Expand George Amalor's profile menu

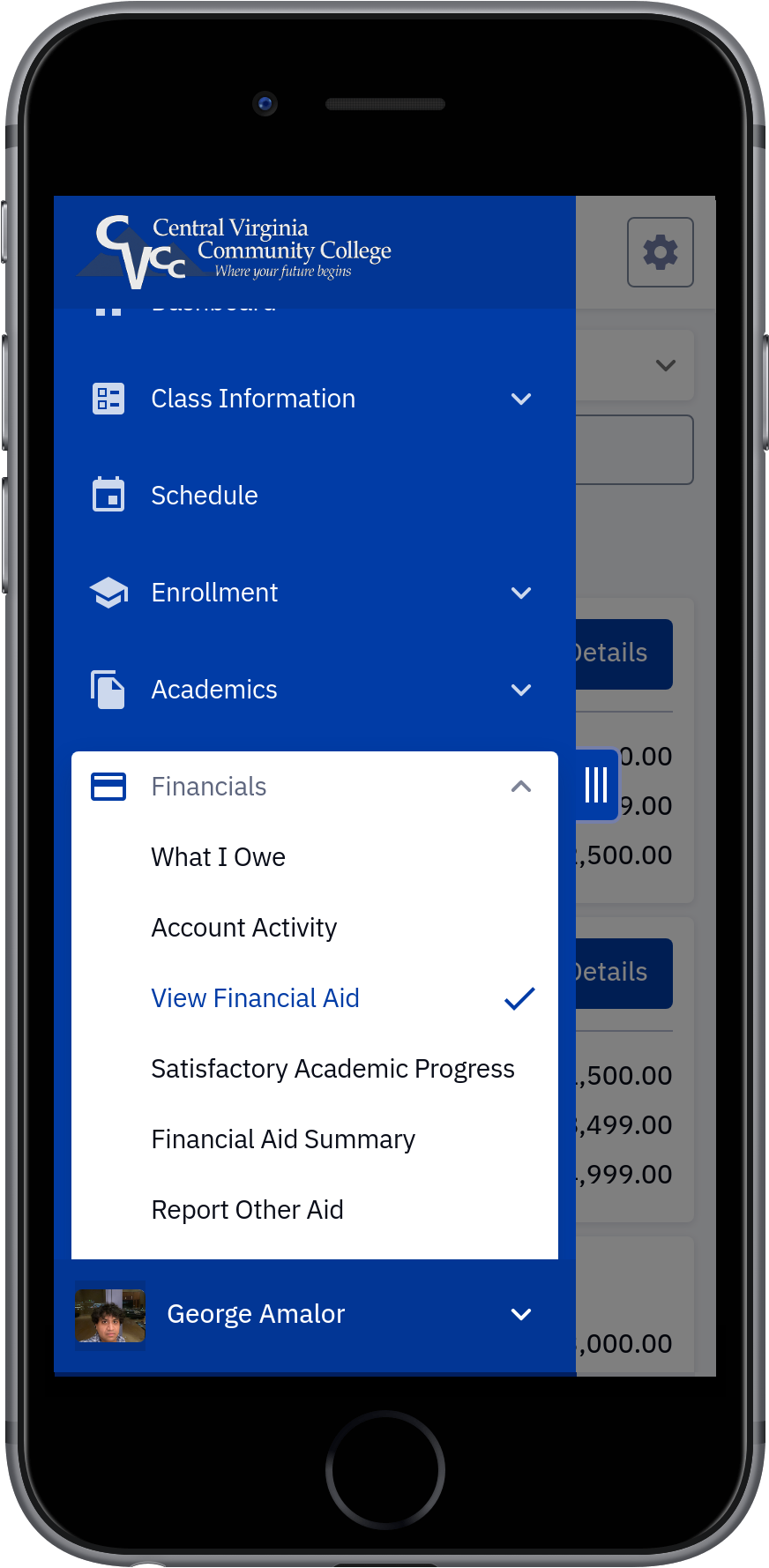[x=315, y=1314]
